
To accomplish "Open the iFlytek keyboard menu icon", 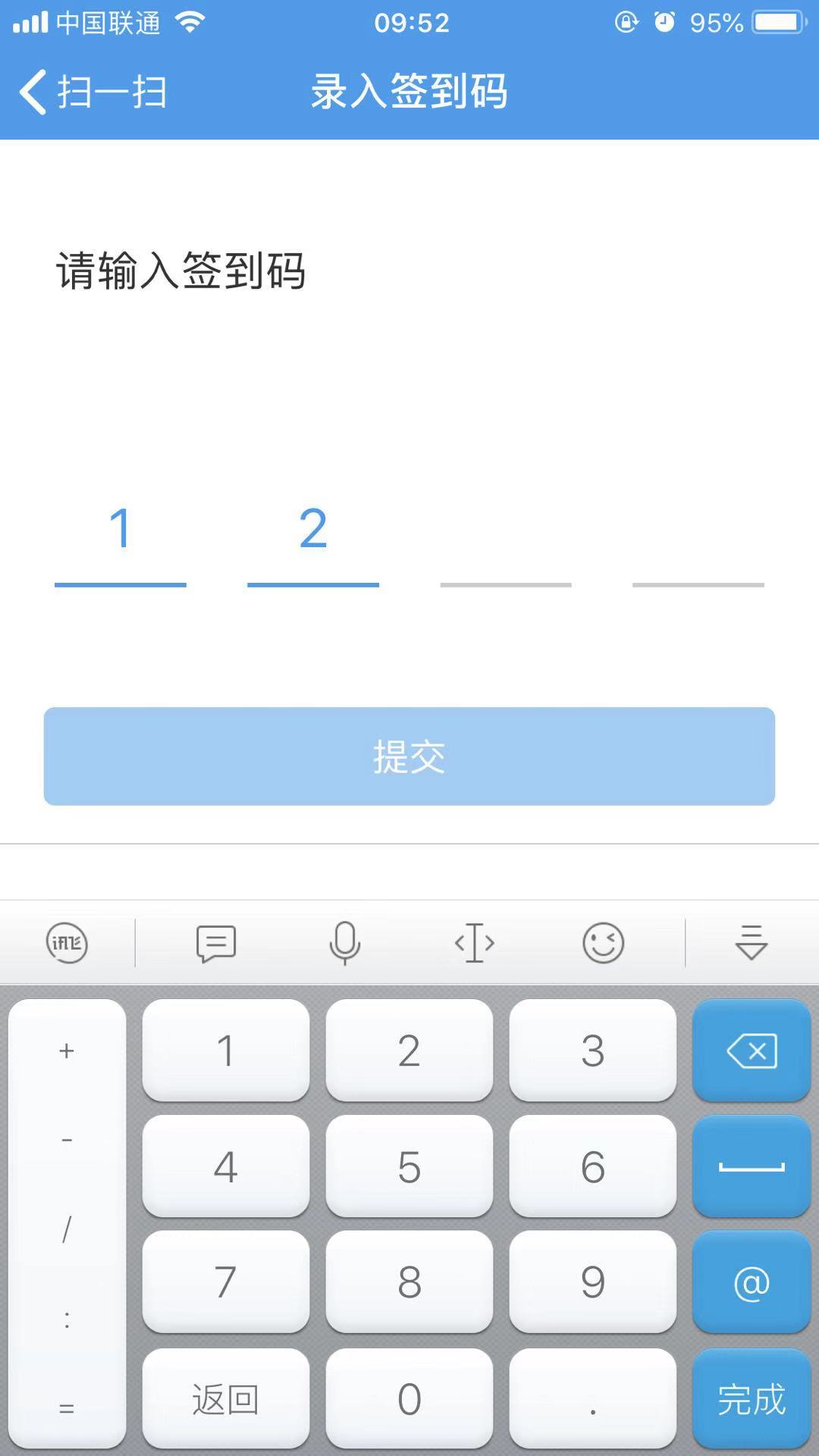I will [x=67, y=944].
